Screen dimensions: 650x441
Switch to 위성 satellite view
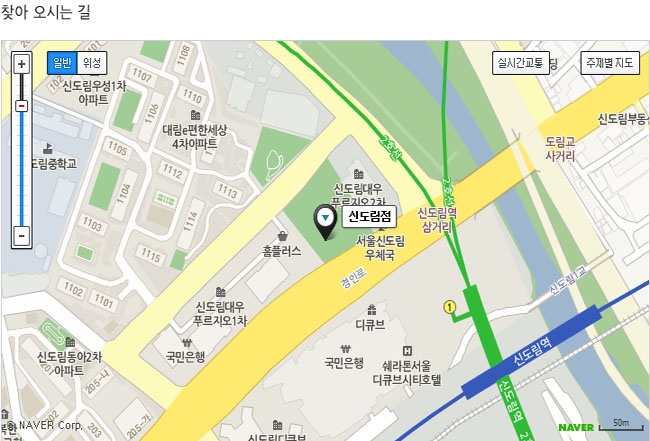click(92, 63)
